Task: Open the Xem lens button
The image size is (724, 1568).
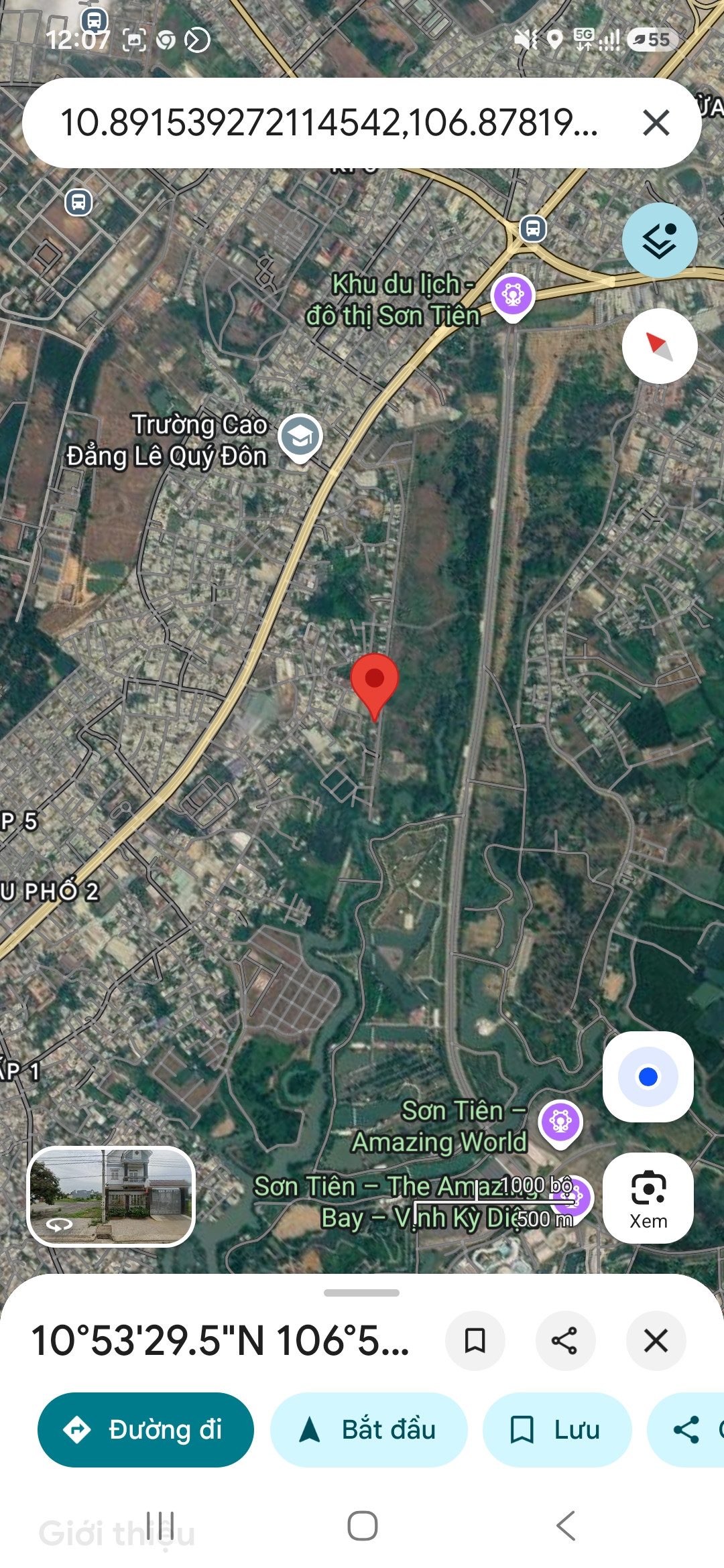Action: [x=648, y=1198]
